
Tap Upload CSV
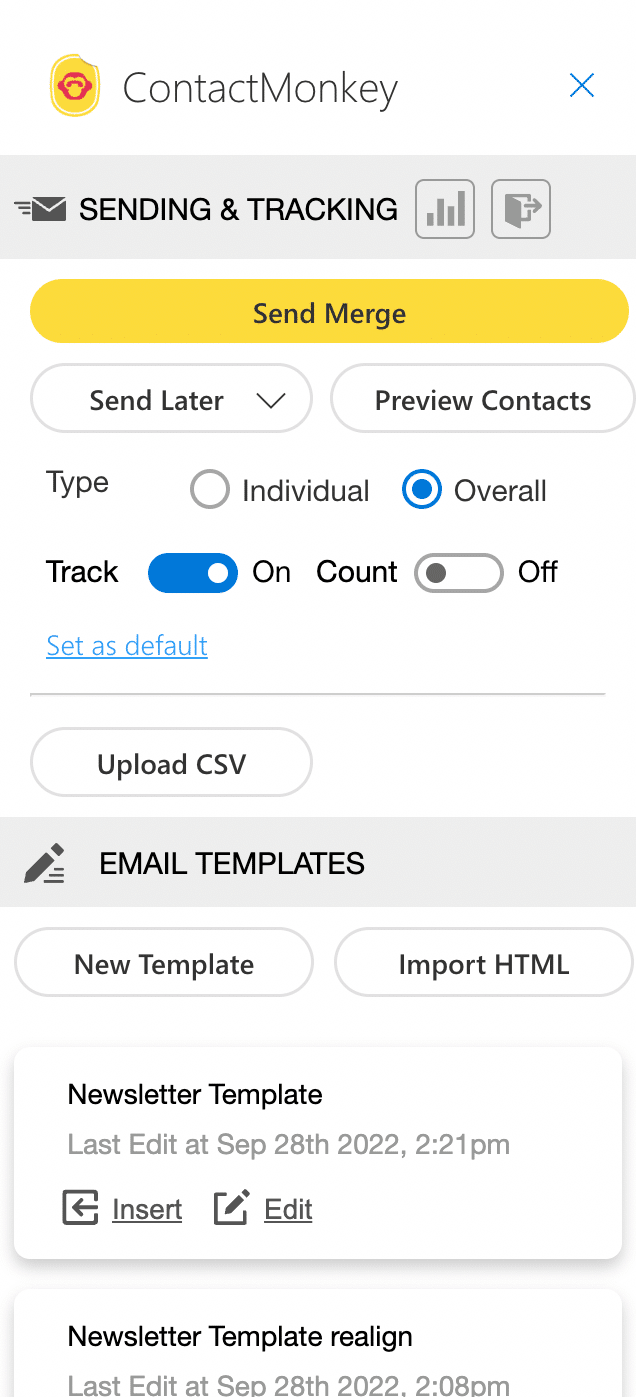tap(171, 764)
